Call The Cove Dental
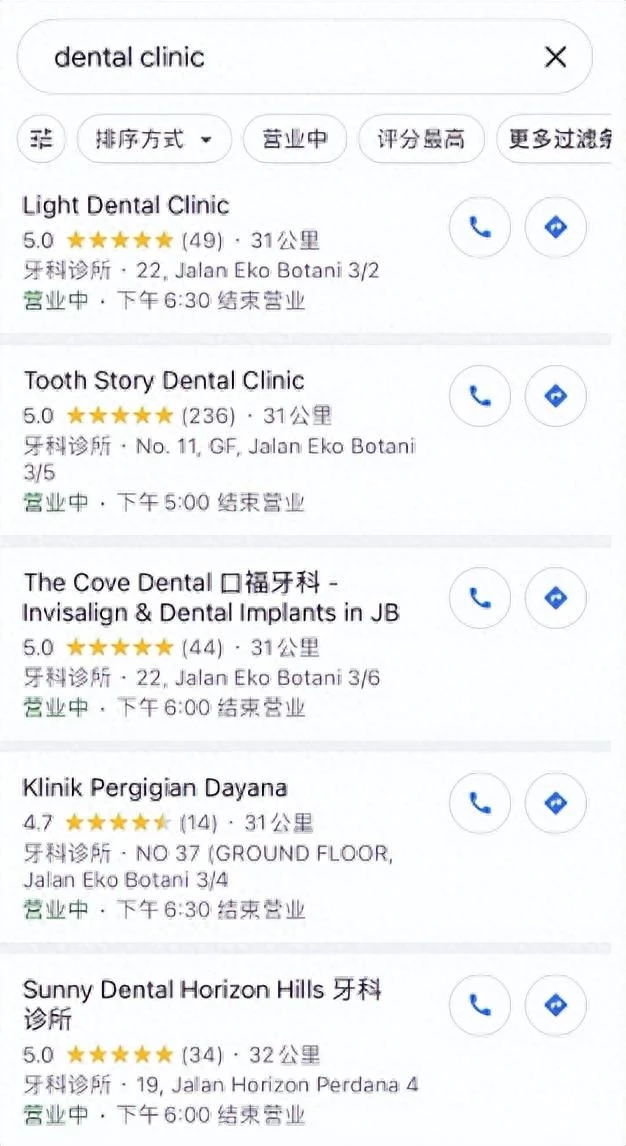 tap(480, 598)
